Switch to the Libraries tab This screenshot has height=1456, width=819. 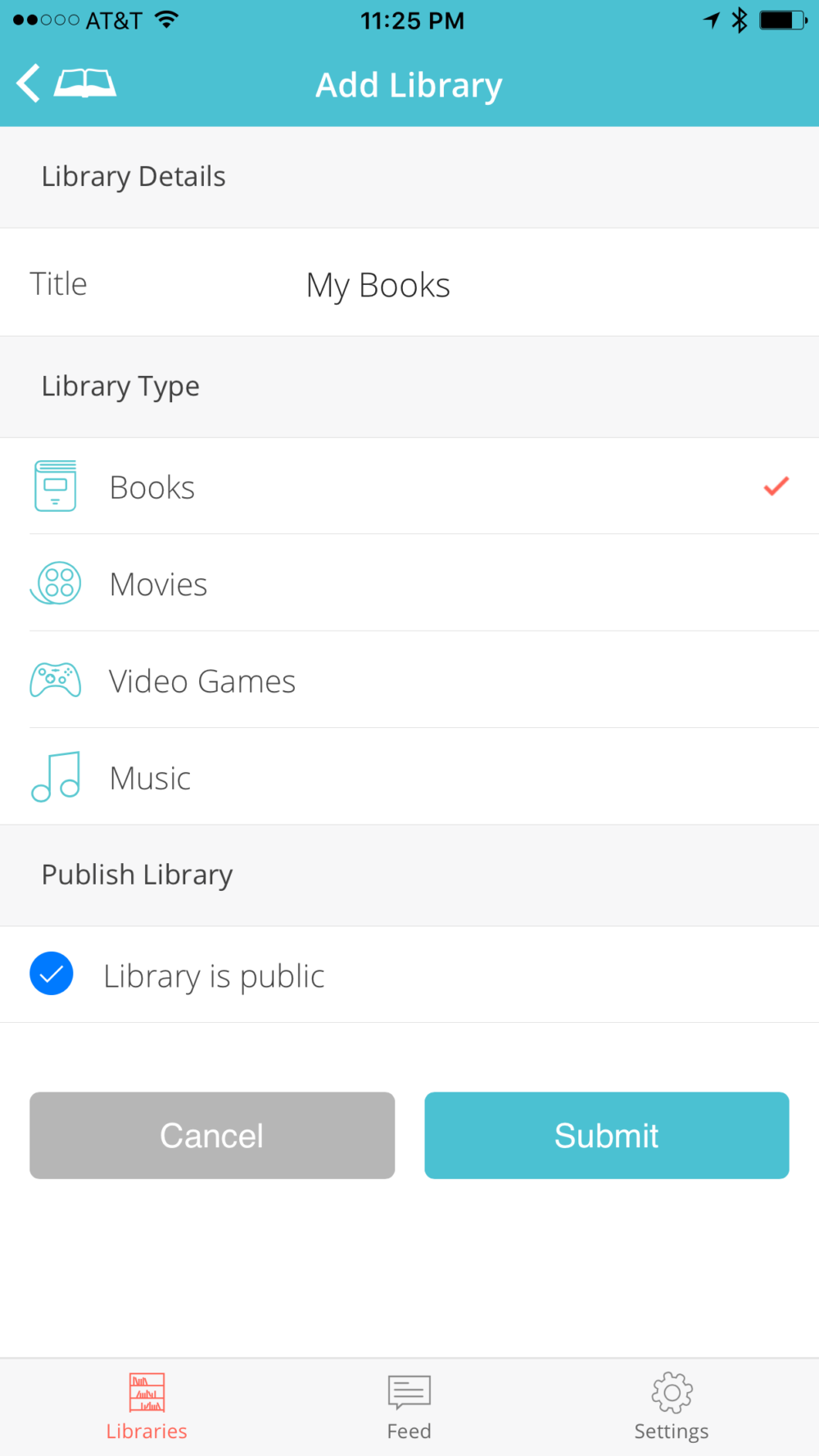click(147, 1407)
